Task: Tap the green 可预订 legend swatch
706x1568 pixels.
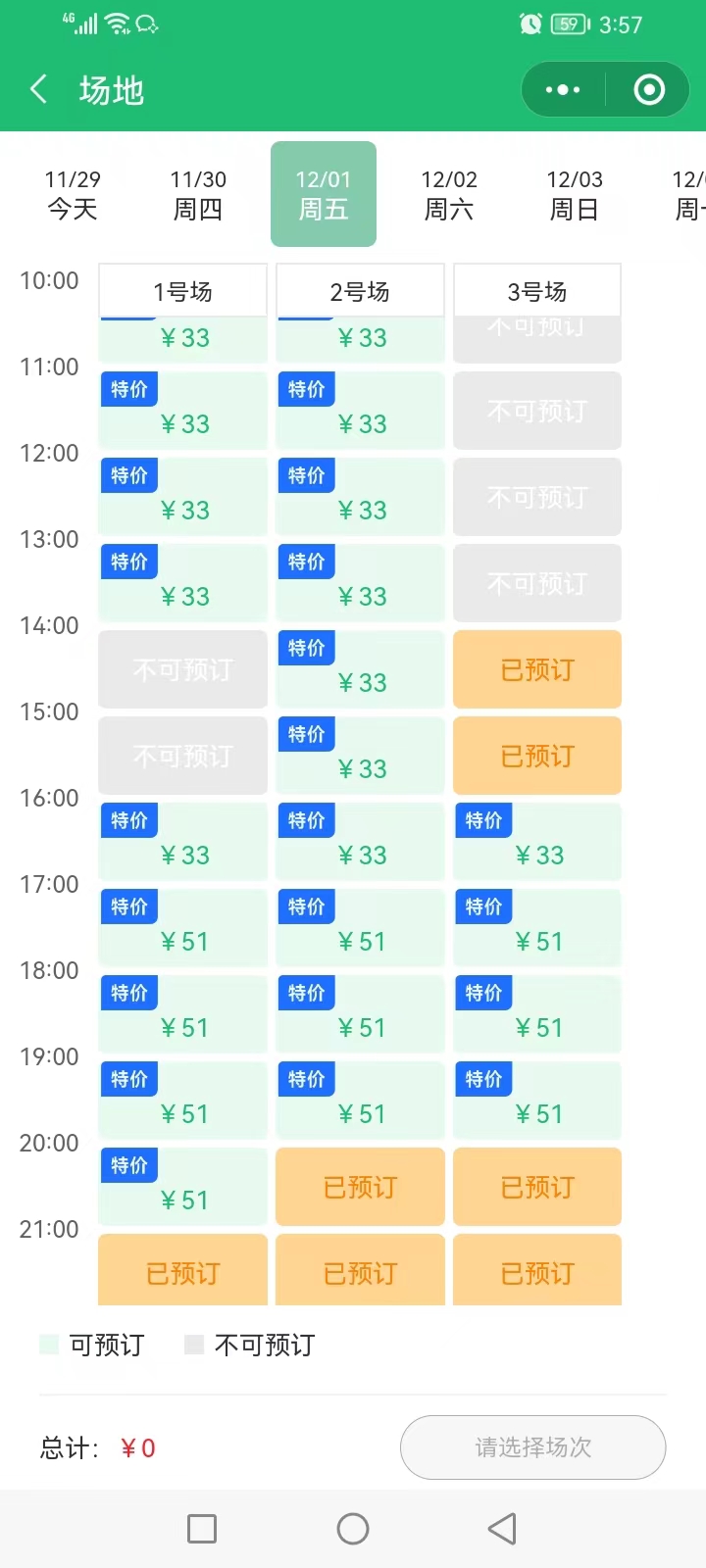Action: pyautogui.click(x=48, y=1345)
